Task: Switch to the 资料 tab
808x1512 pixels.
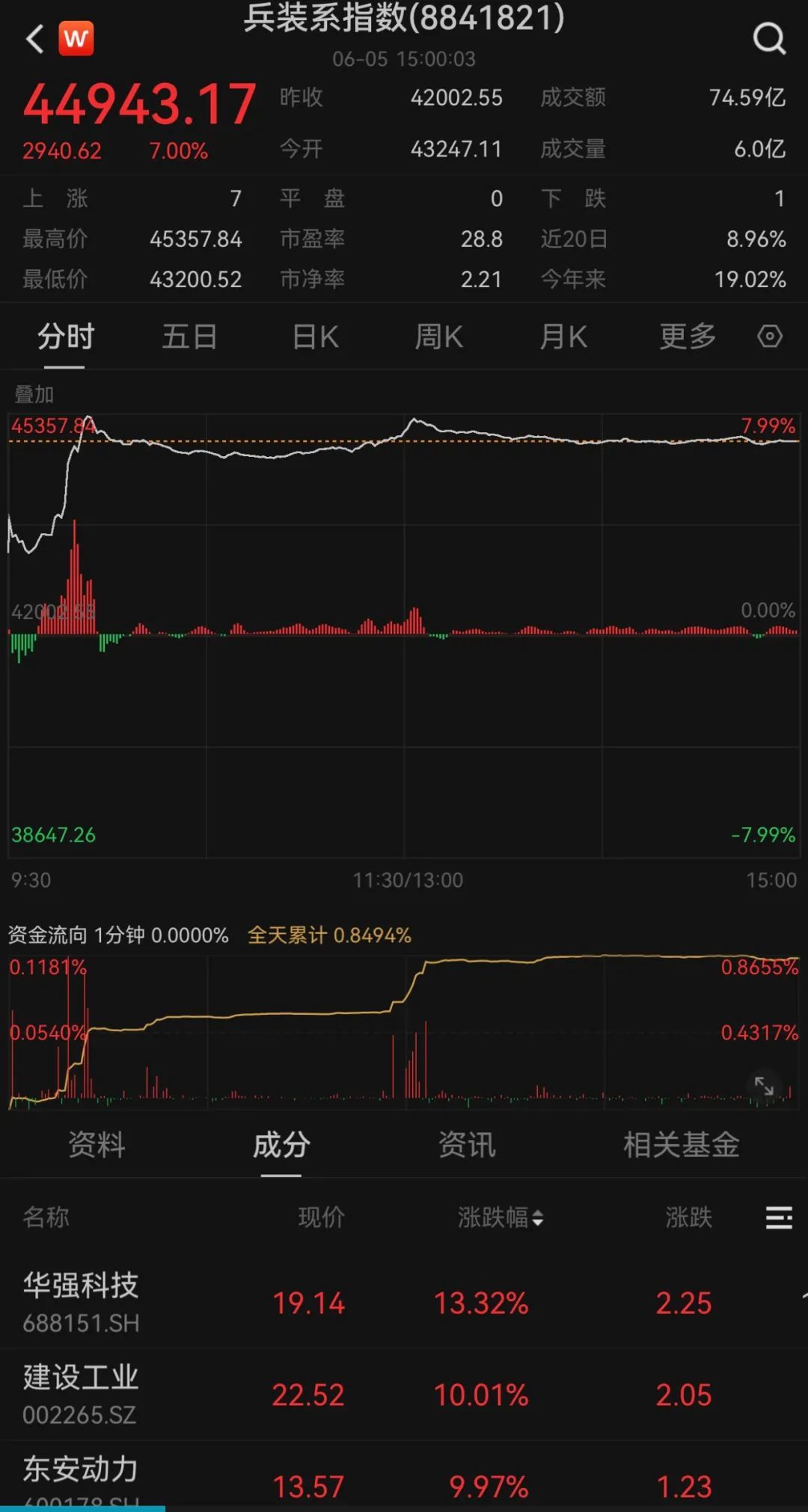Action: pos(97,1144)
